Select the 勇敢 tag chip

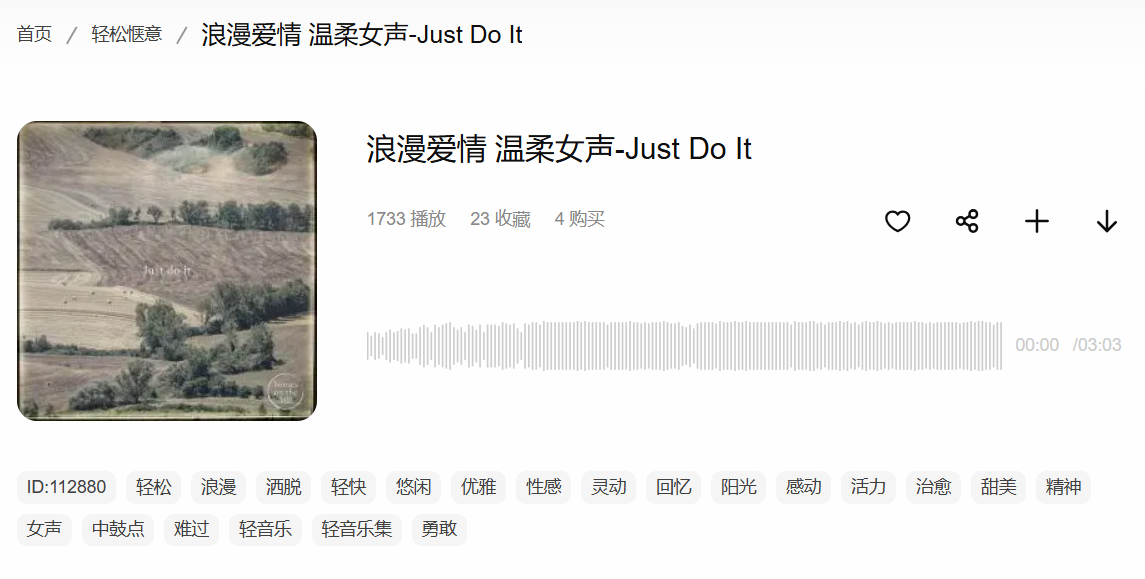click(439, 529)
